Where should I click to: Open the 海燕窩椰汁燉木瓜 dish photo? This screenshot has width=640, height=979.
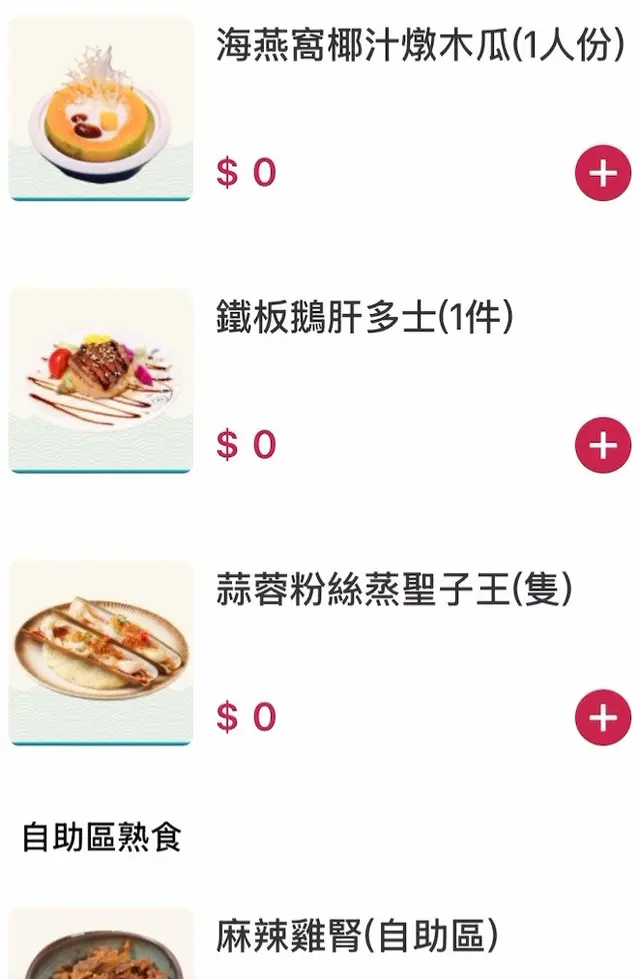coord(100,108)
